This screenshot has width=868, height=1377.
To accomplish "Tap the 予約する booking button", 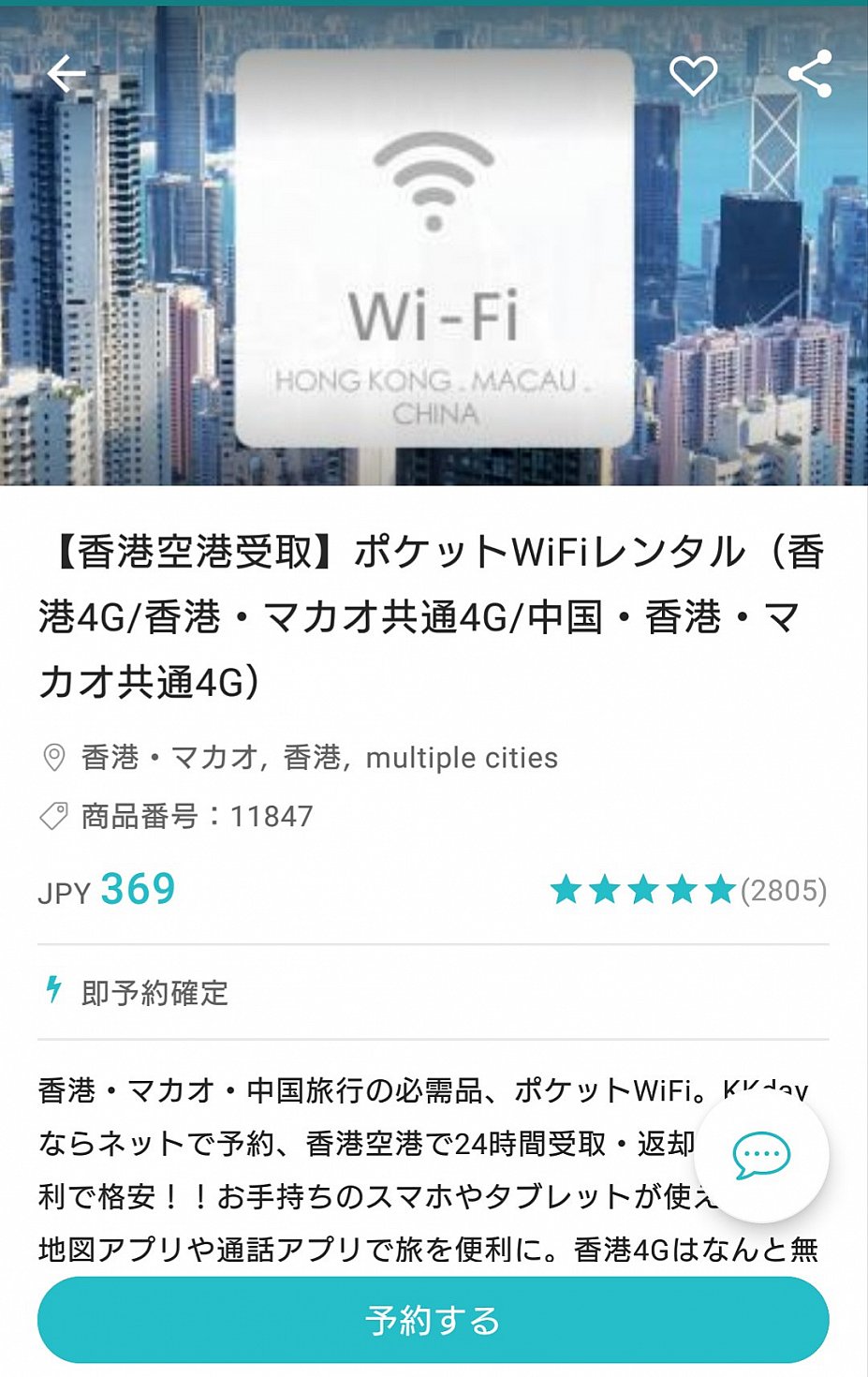I will coord(433,1319).
